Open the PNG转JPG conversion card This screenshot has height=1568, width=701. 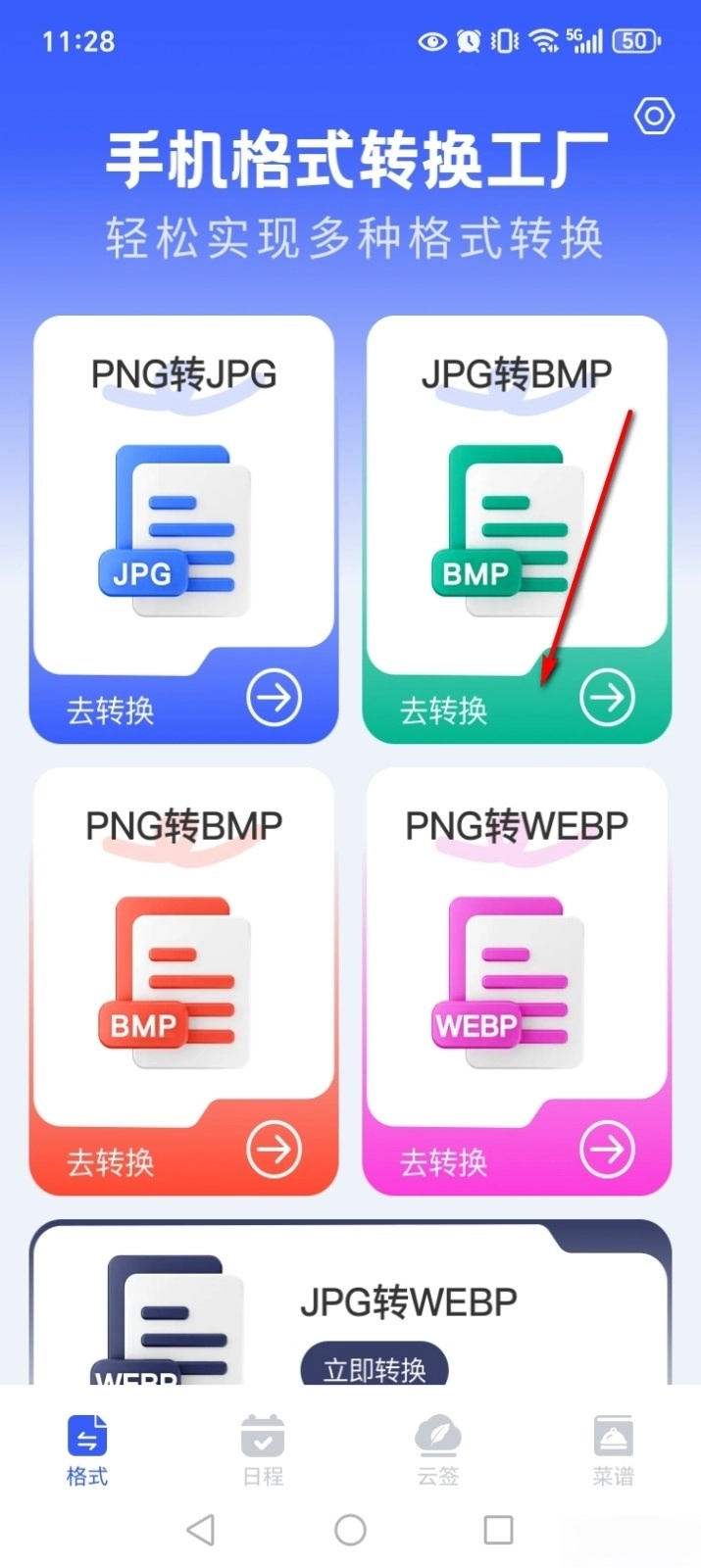183,529
